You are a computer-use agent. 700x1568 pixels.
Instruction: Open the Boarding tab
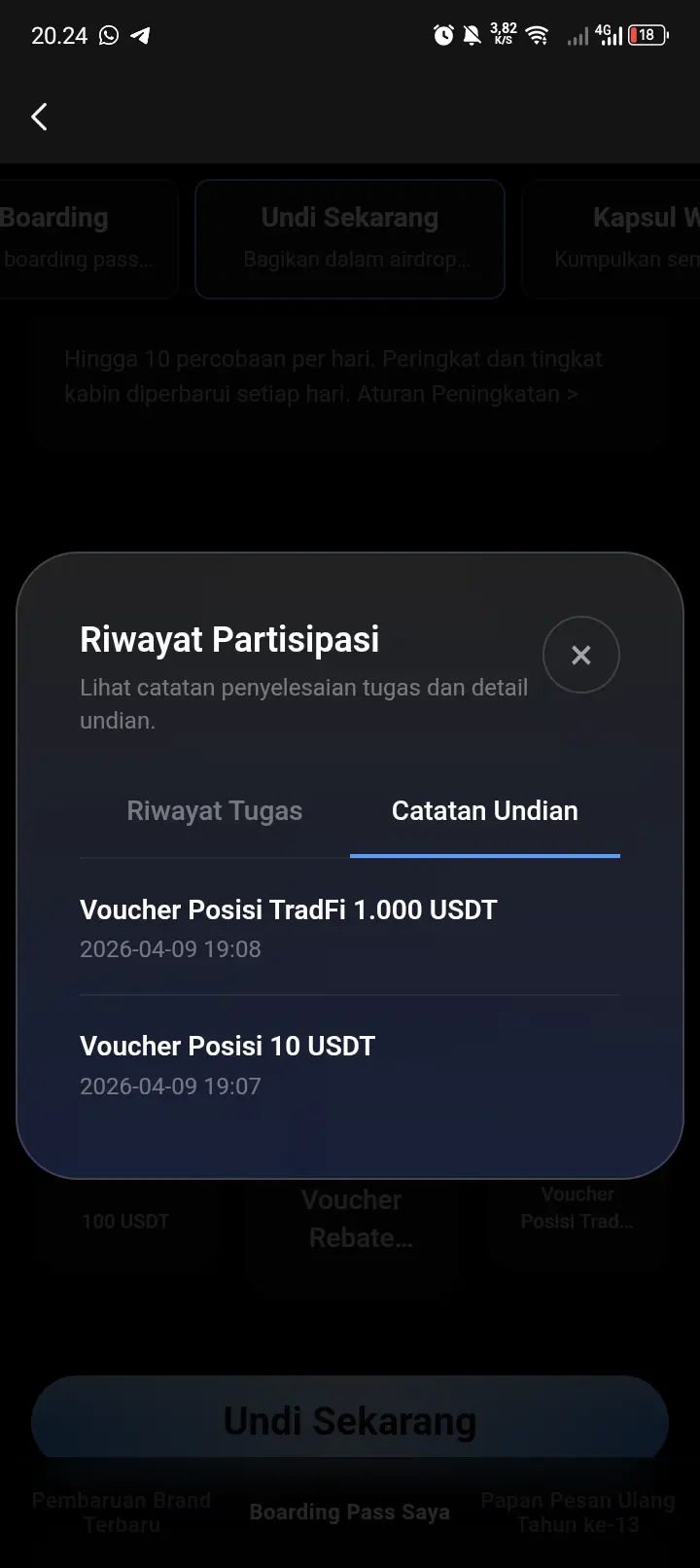pos(58,238)
